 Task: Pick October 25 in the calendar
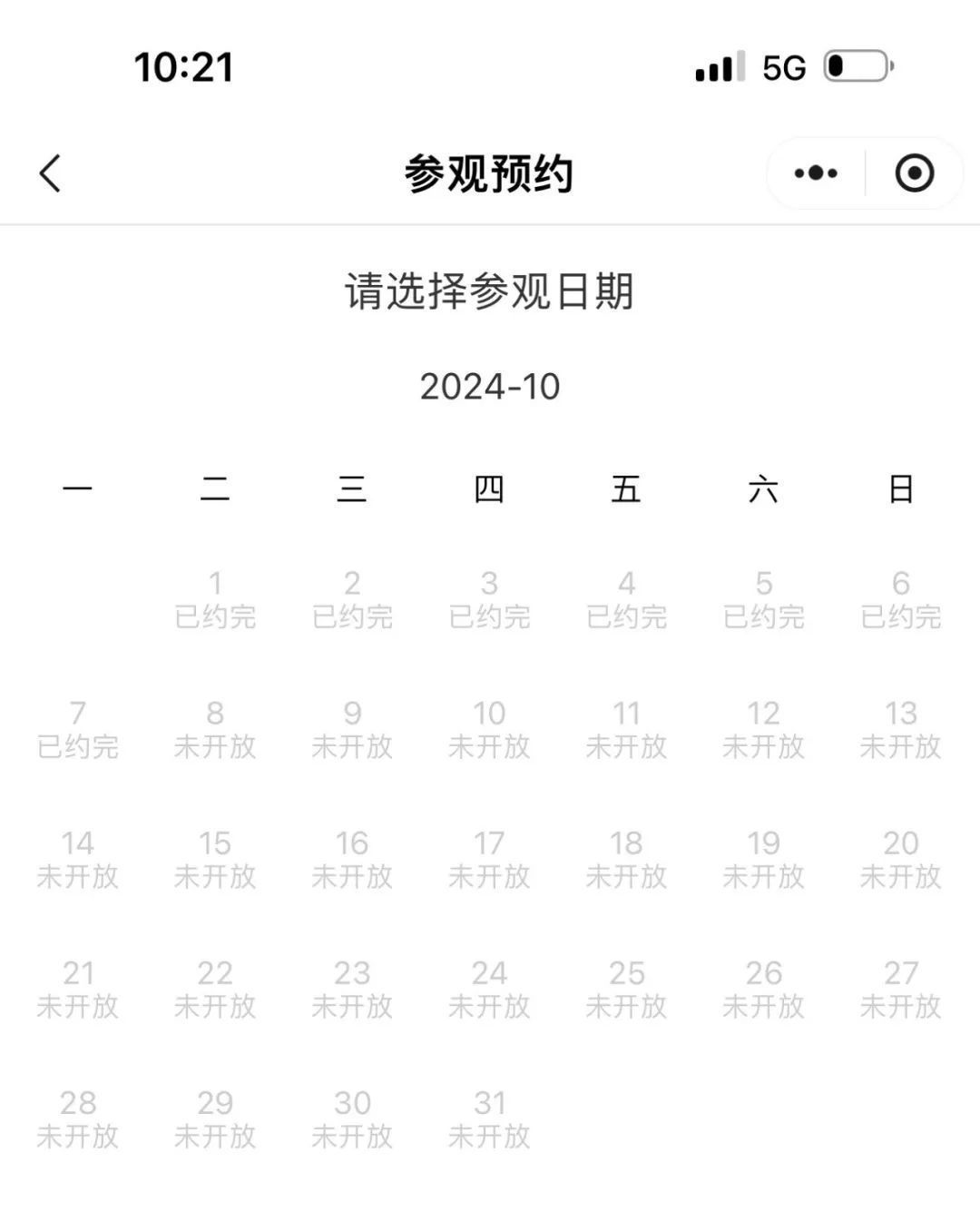coord(626,989)
